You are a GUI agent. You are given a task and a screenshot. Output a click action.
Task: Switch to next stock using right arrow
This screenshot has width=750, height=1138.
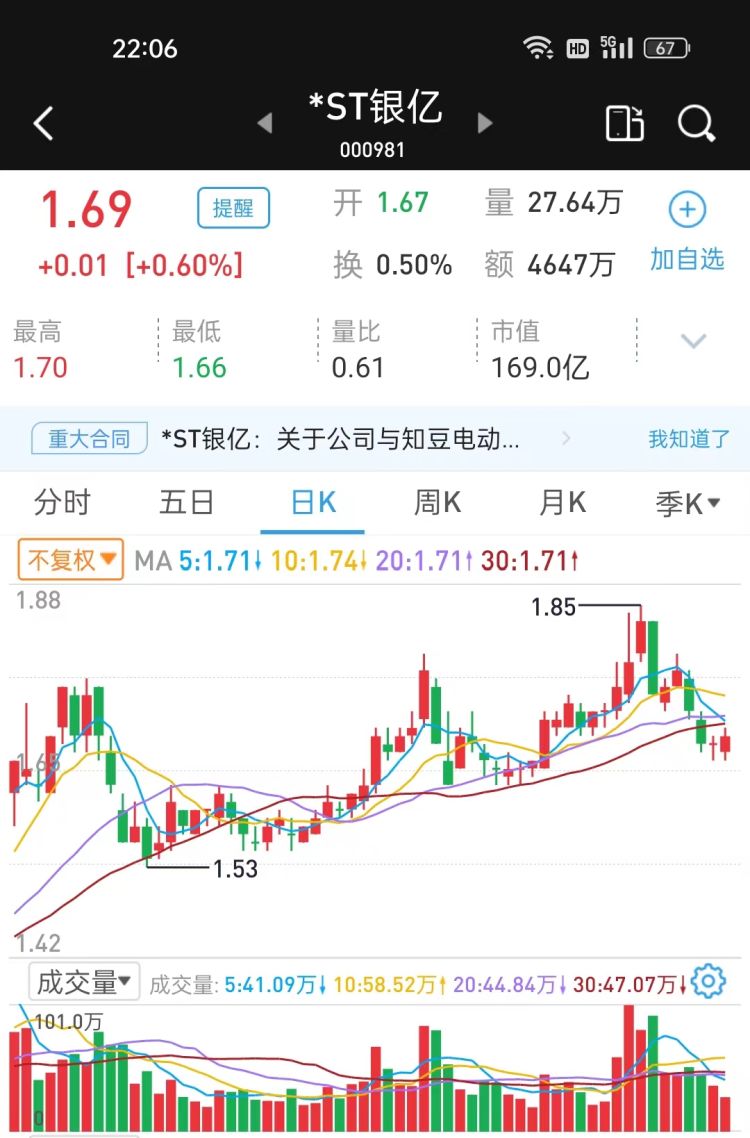coord(485,122)
